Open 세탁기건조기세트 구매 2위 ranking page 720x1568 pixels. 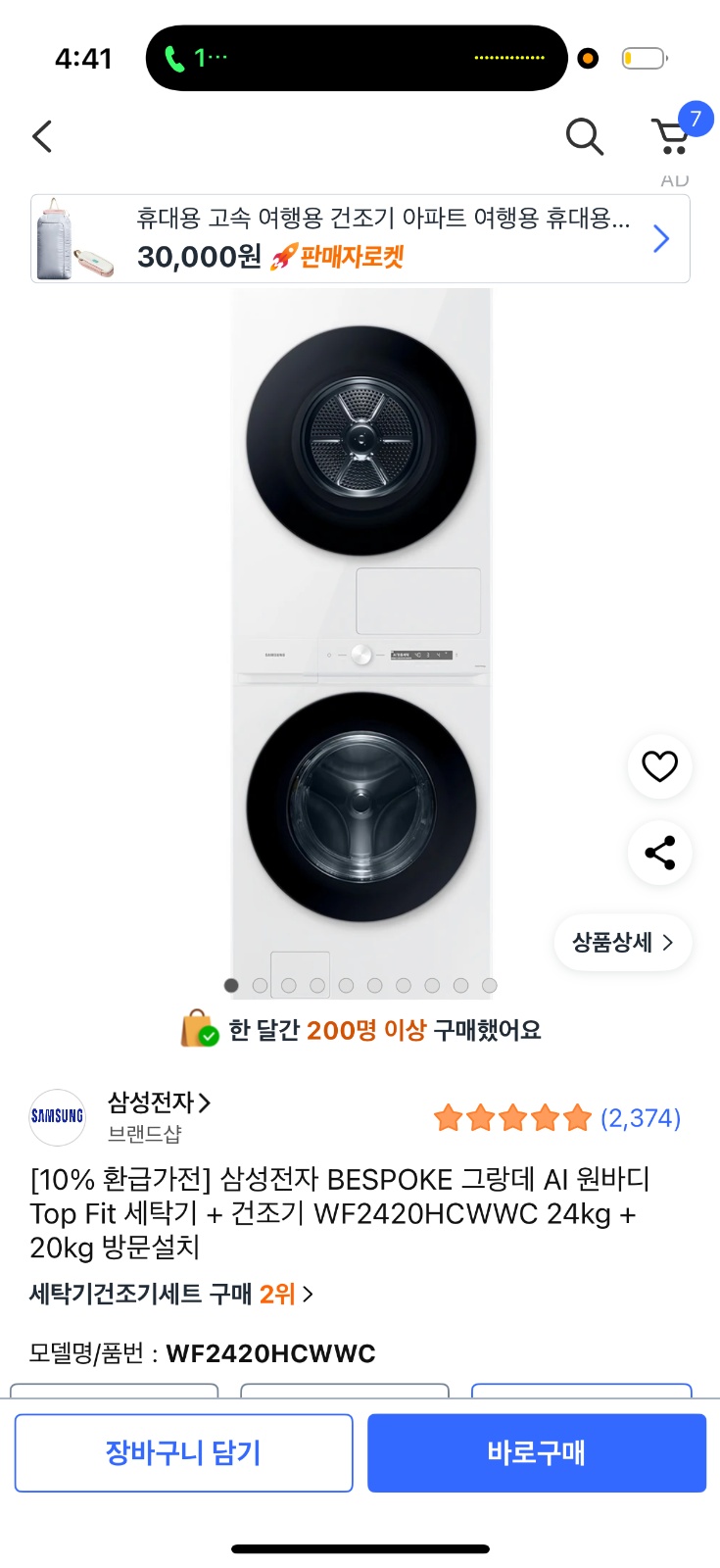click(x=167, y=1293)
